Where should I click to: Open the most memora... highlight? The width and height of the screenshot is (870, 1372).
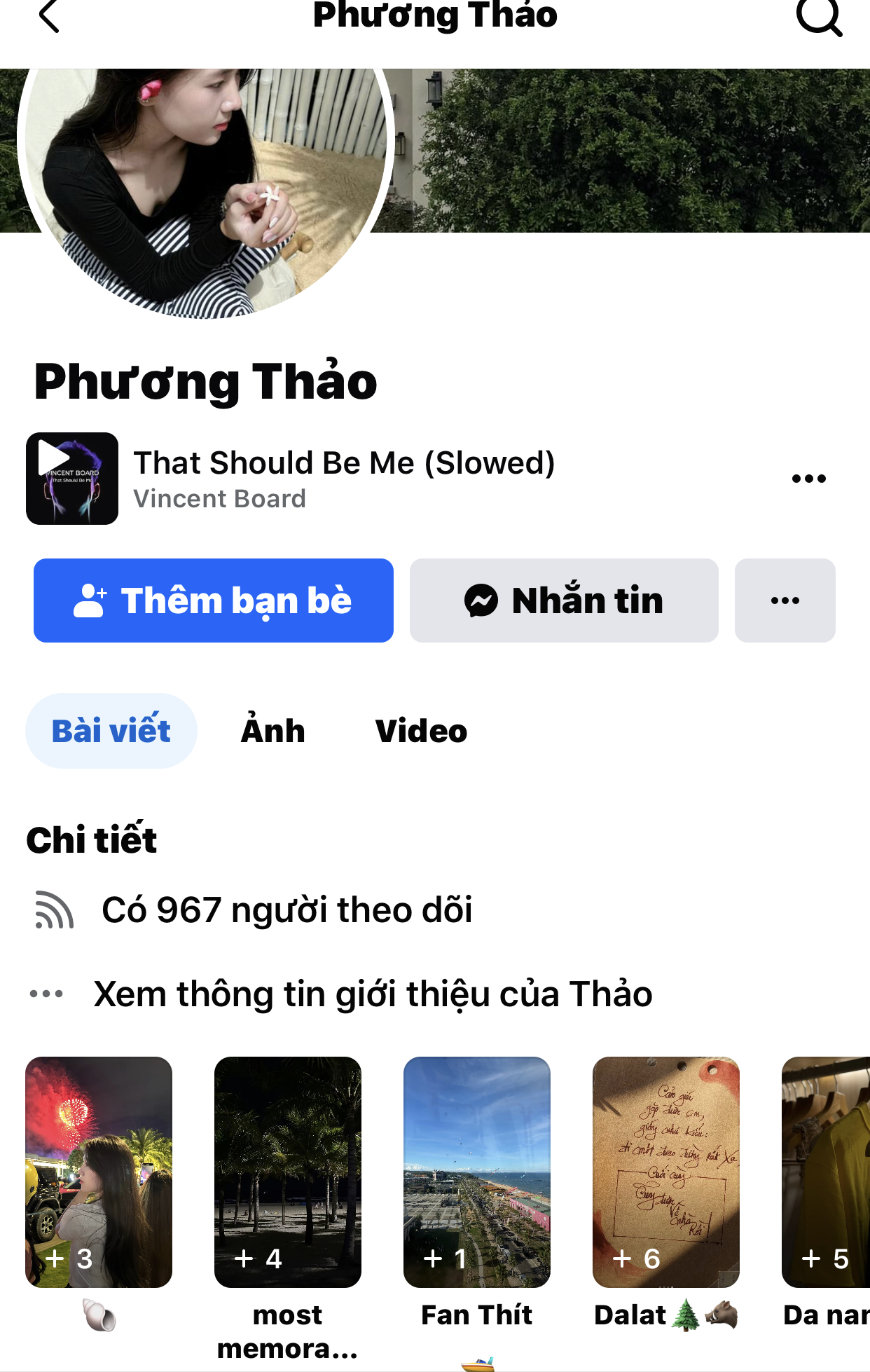pos(288,1172)
